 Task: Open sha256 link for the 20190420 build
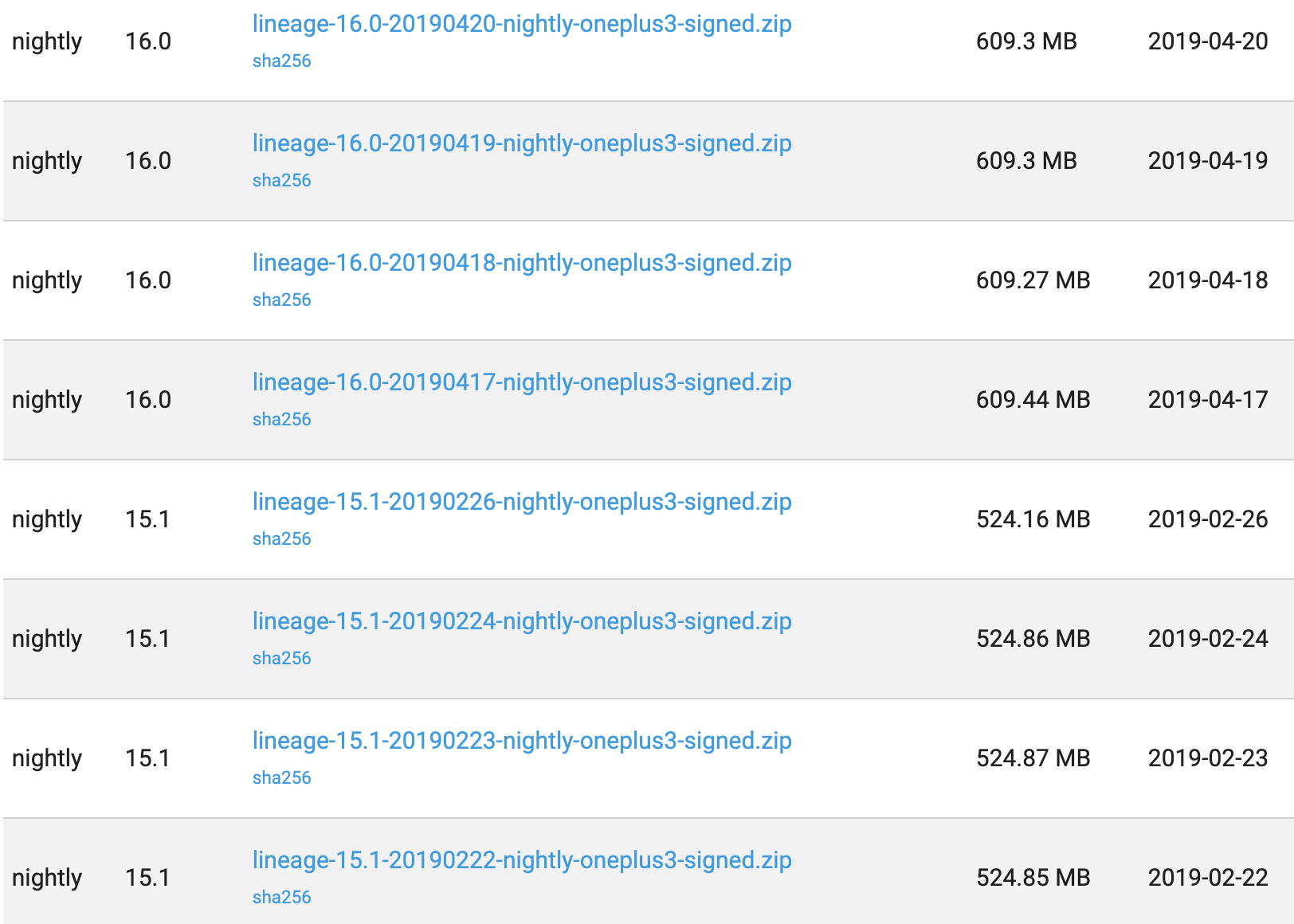pyautogui.click(x=281, y=61)
